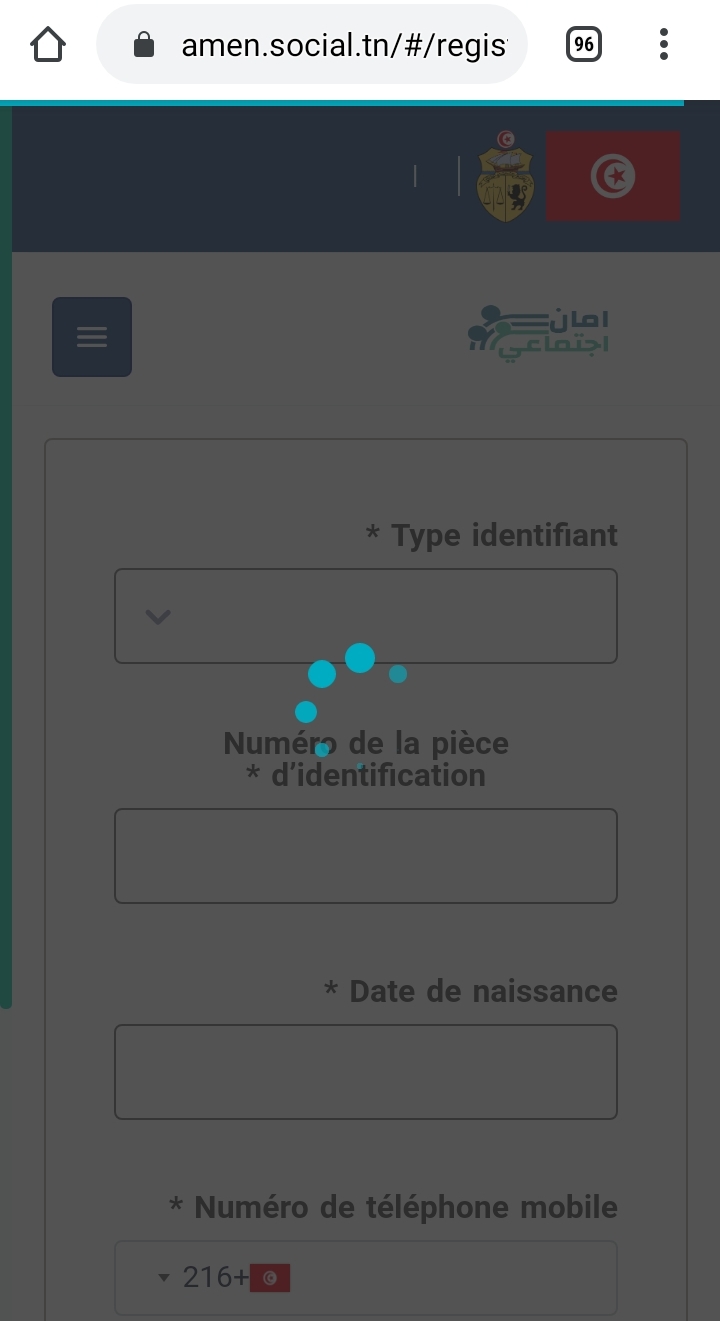Open the tab switcher showing 96 tabs

tap(584, 44)
